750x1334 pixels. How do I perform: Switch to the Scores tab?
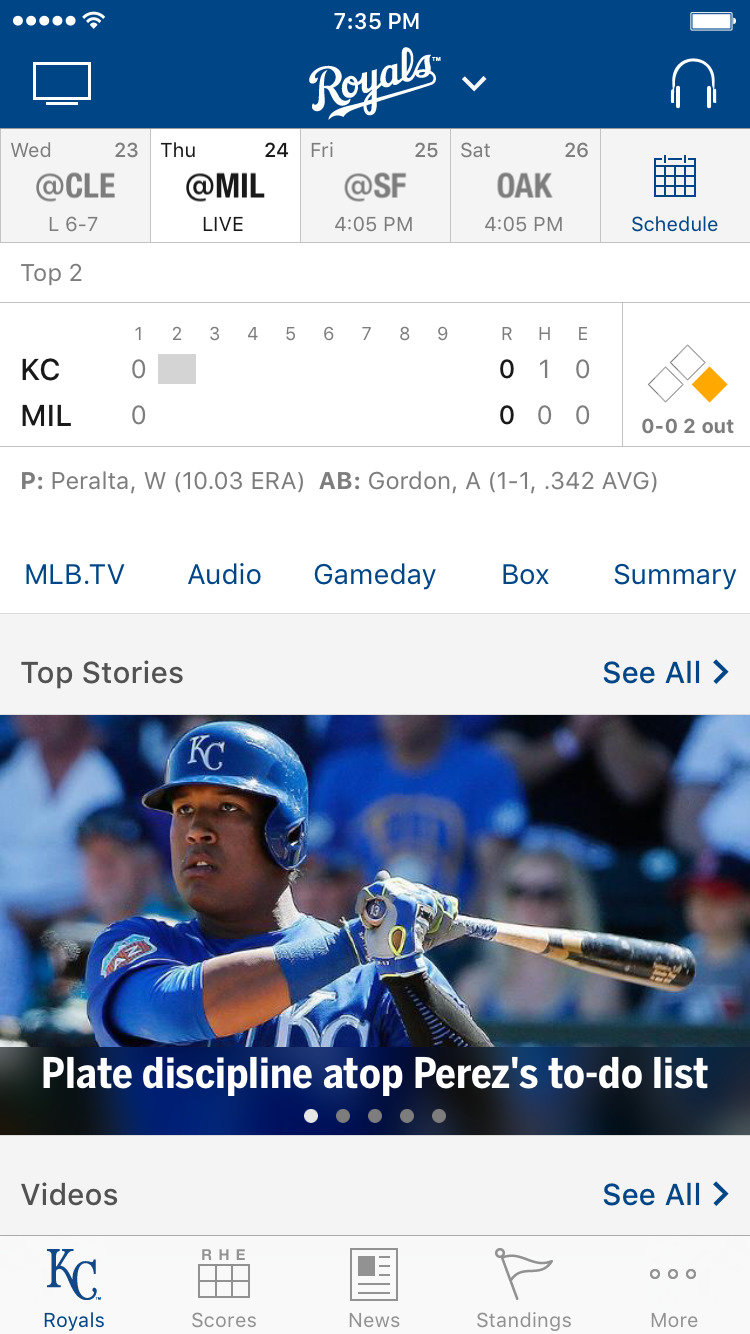tap(224, 1286)
